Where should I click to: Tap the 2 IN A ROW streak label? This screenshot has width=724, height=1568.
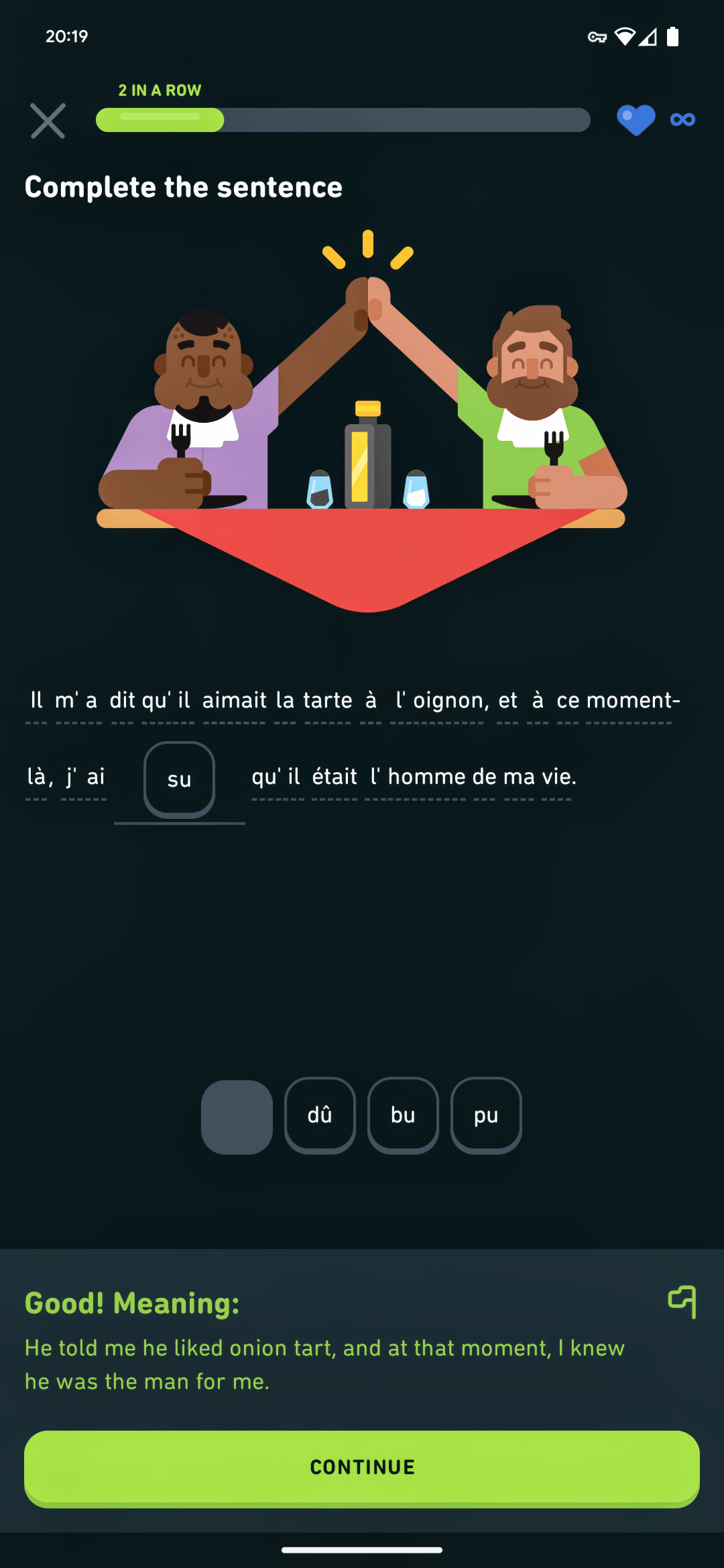160,90
